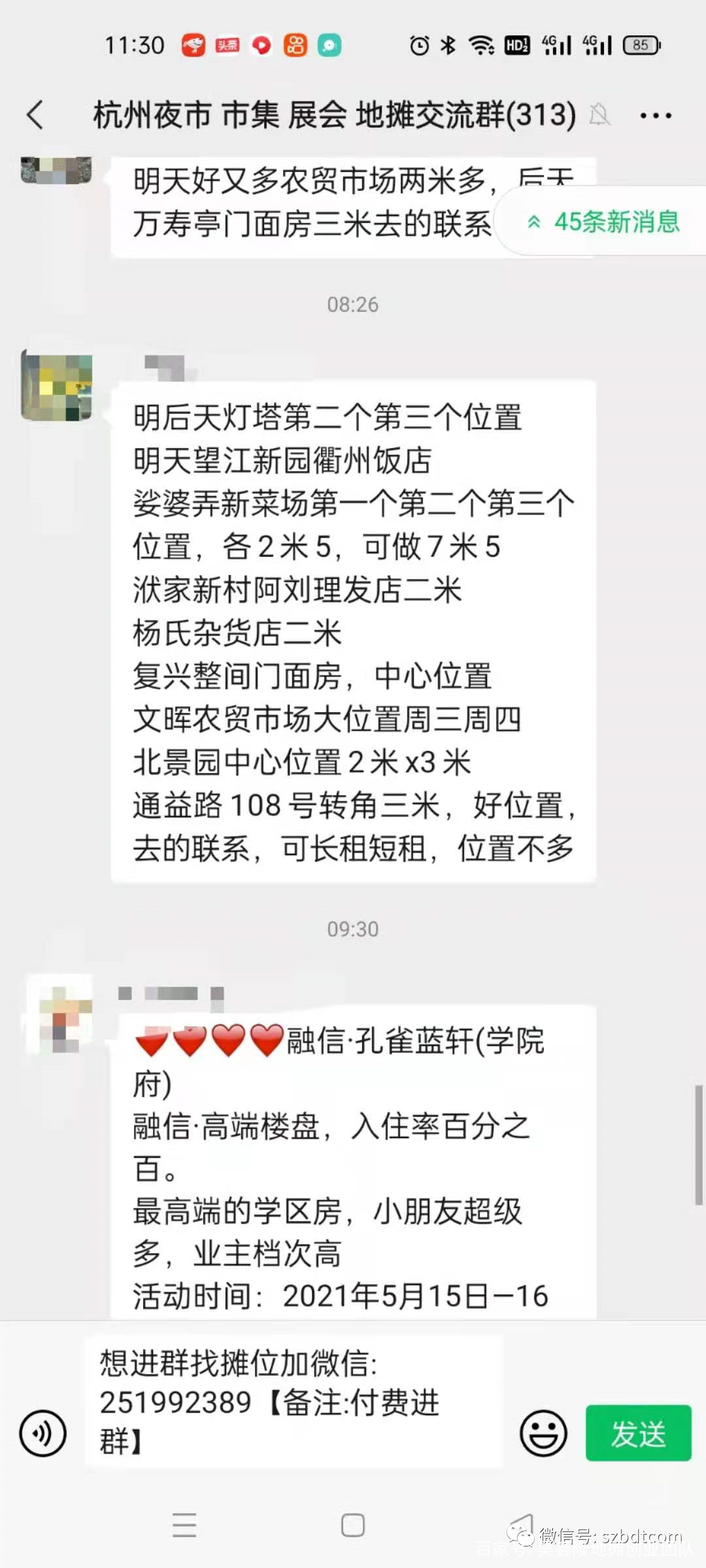Go back from the group chat
Viewport: 706px width, 1568px height.
[35, 115]
